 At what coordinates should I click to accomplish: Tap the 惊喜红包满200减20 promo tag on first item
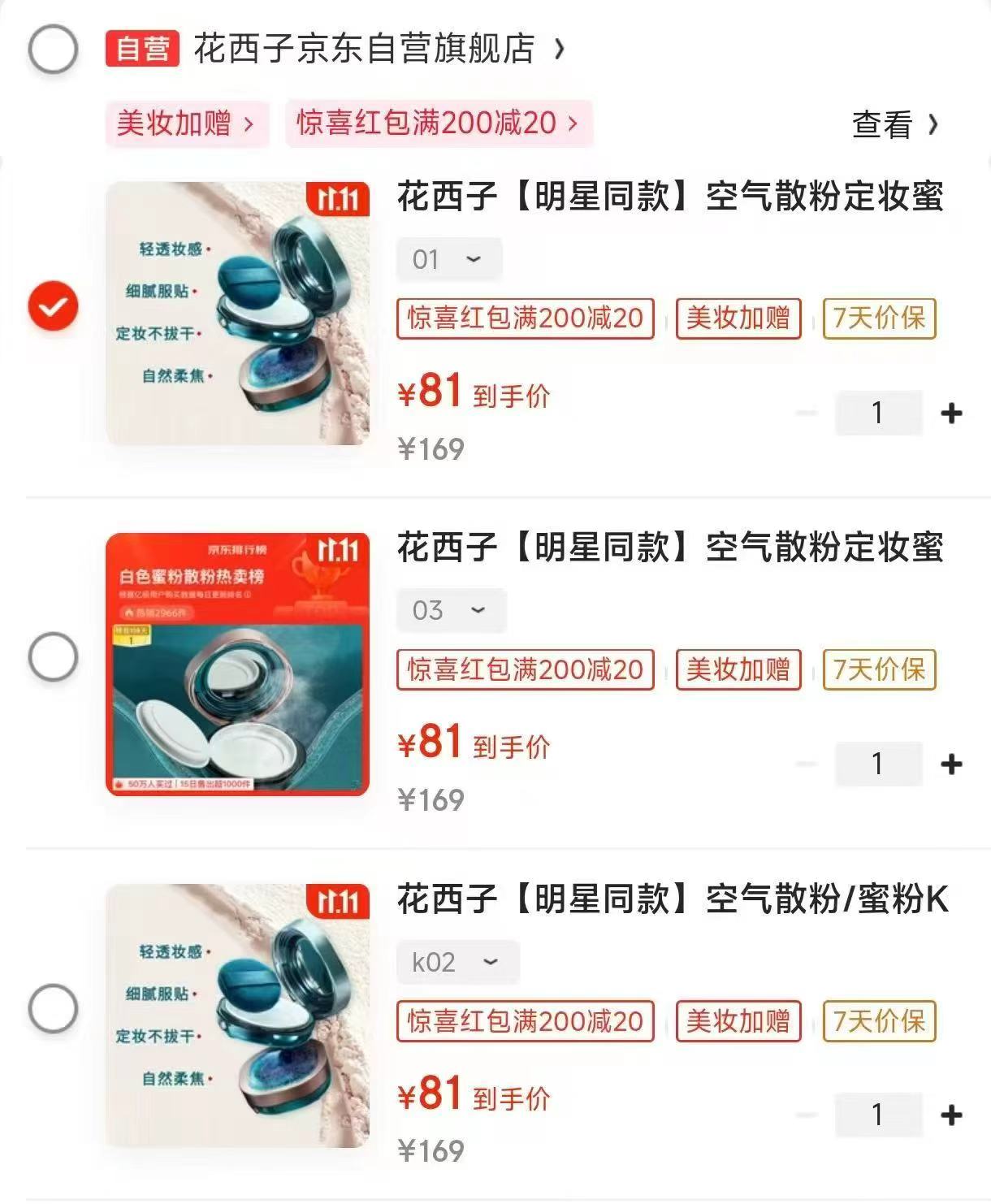(x=523, y=319)
